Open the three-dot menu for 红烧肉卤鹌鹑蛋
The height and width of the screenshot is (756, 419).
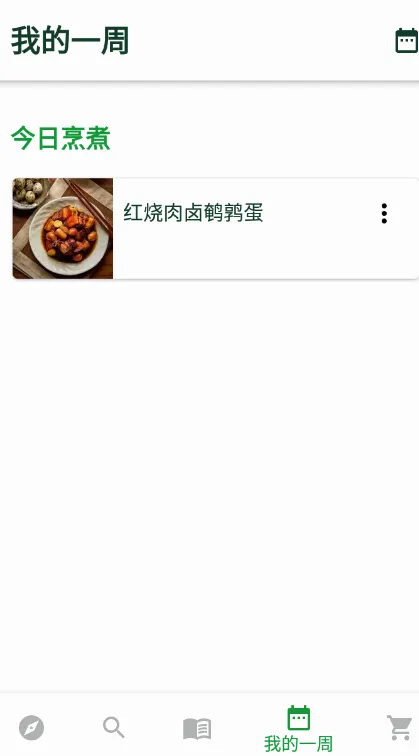384,213
